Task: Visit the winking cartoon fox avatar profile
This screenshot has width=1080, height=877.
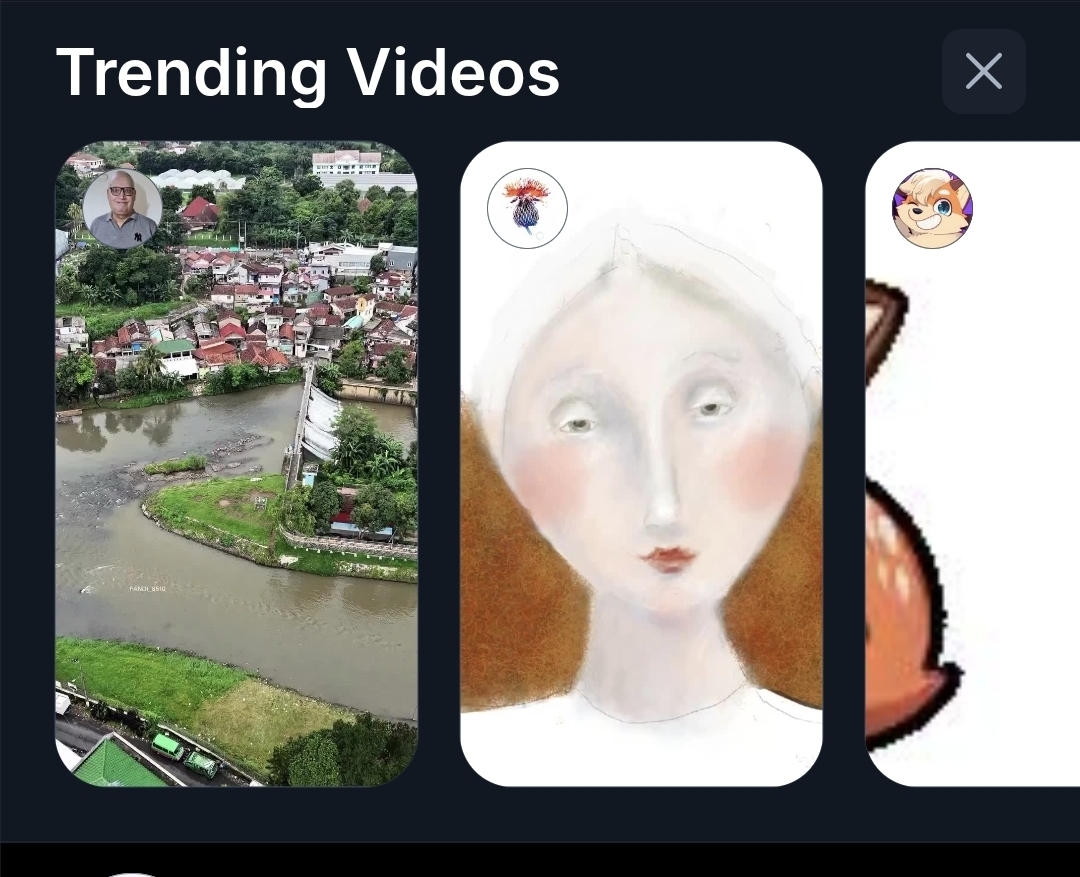Action: pos(932,208)
